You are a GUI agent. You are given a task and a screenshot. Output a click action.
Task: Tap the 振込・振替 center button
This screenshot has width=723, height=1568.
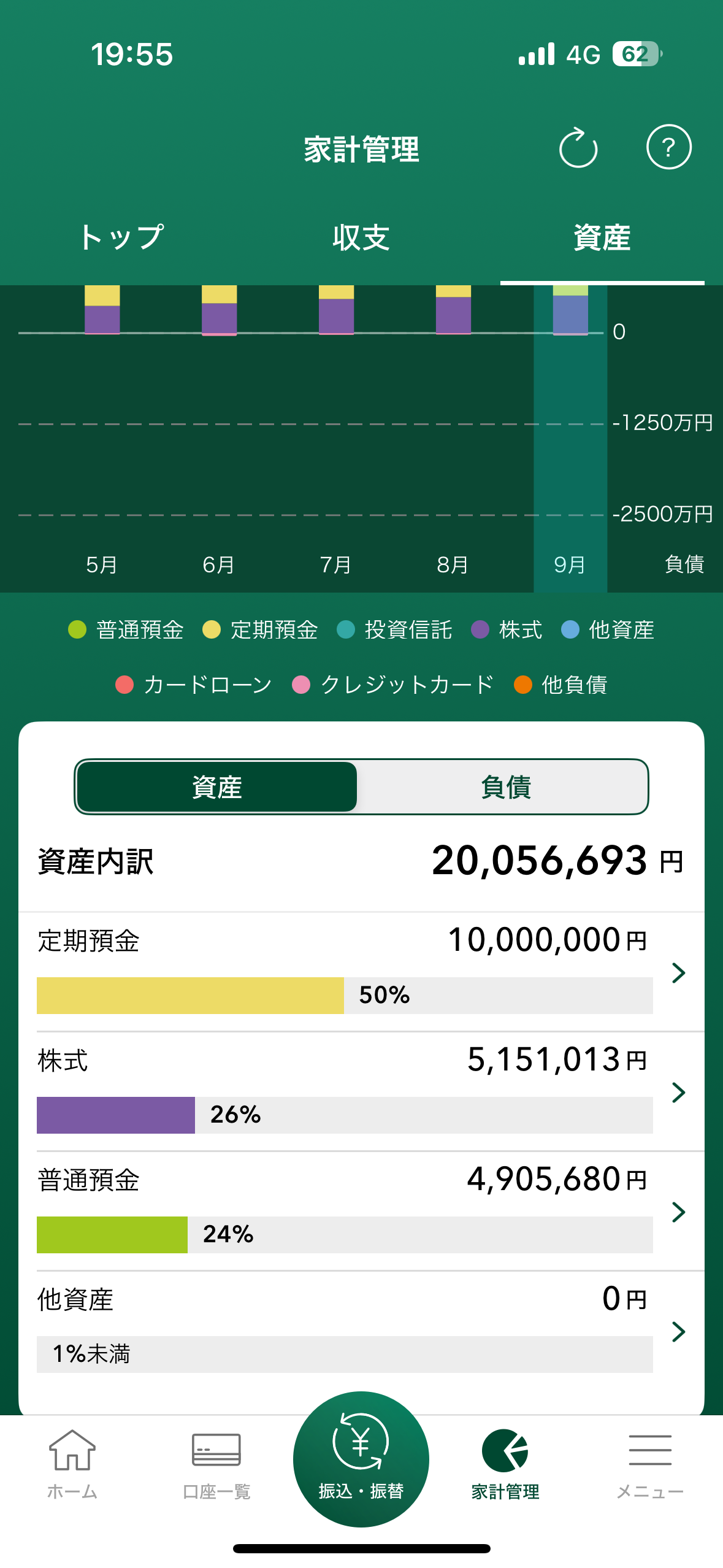[361, 1459]
